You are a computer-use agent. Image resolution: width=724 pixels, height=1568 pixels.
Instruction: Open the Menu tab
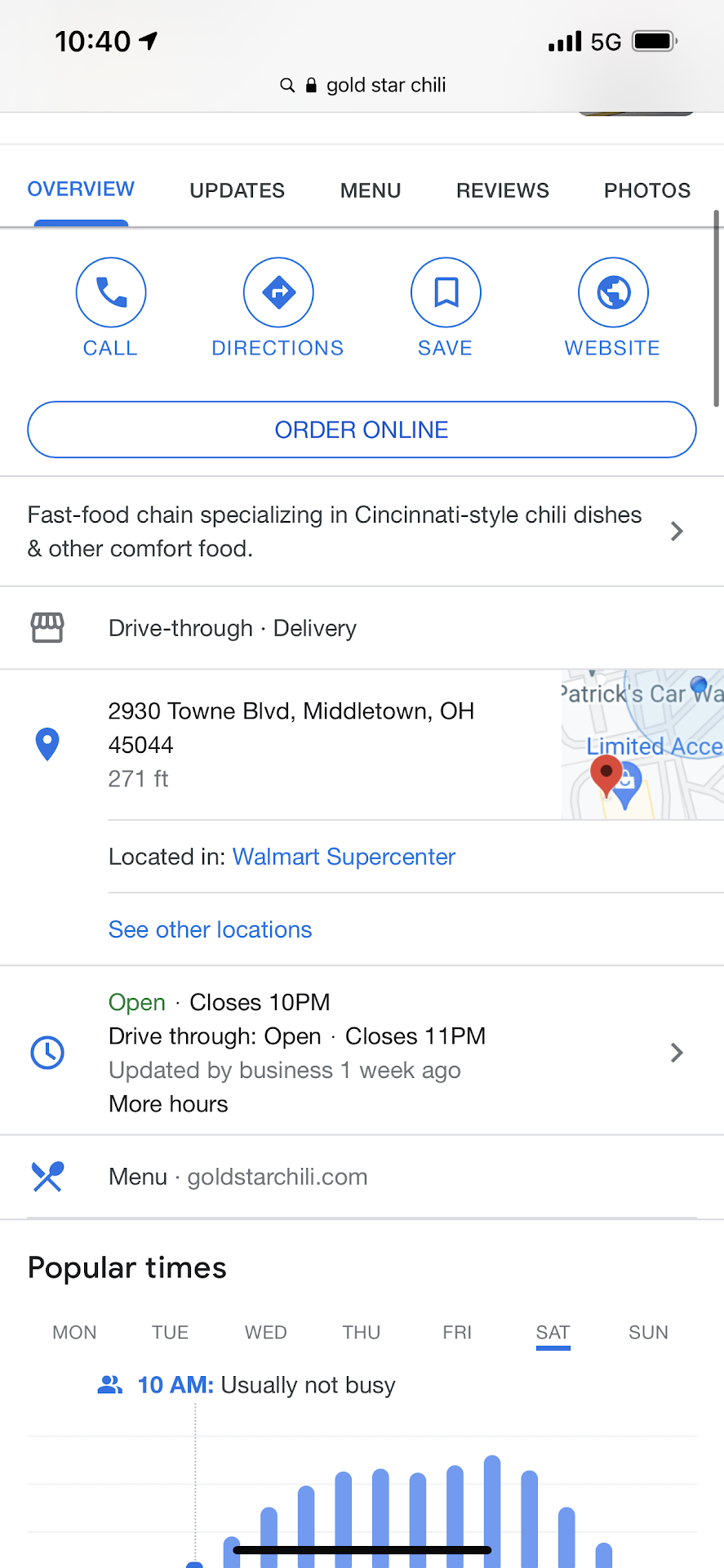click(371, 190)
